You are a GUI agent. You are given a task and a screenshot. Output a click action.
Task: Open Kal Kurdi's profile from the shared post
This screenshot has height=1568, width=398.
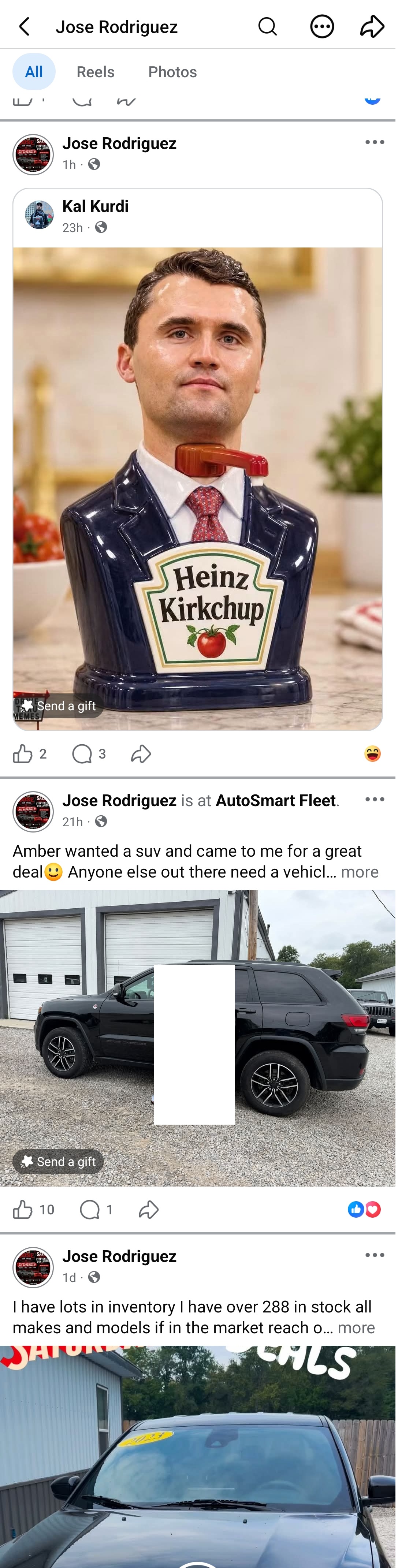(x=96, y=207)
